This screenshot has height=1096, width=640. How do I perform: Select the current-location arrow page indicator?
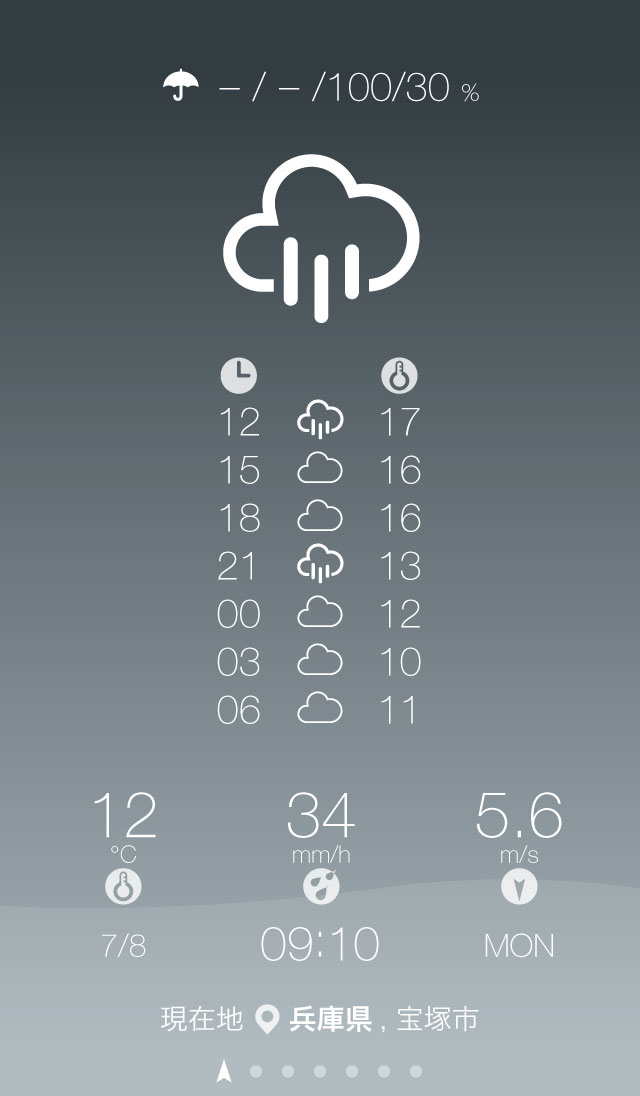click(224, 1071)
